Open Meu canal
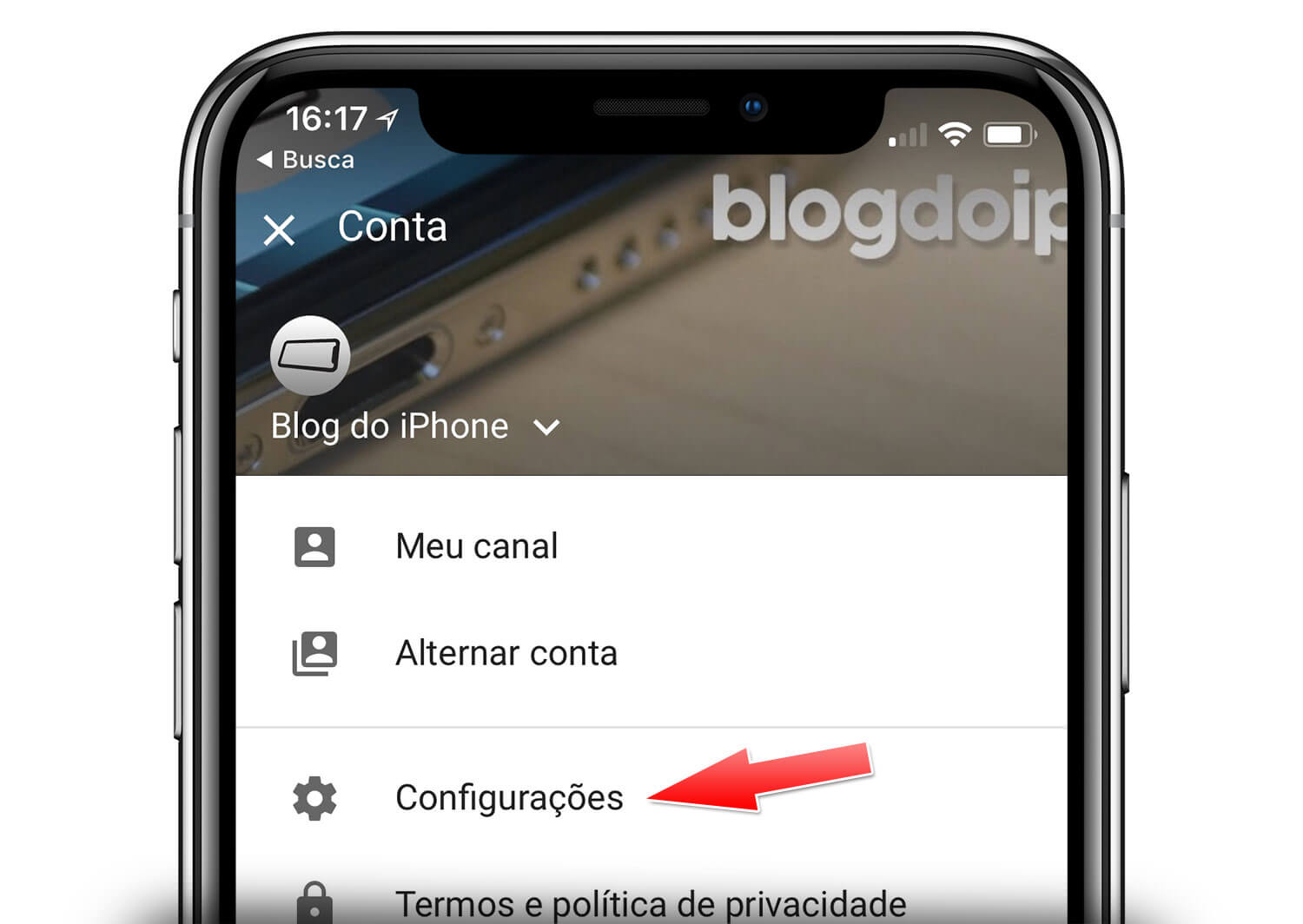Screen dimensions: 1303x924 [476, 546]
